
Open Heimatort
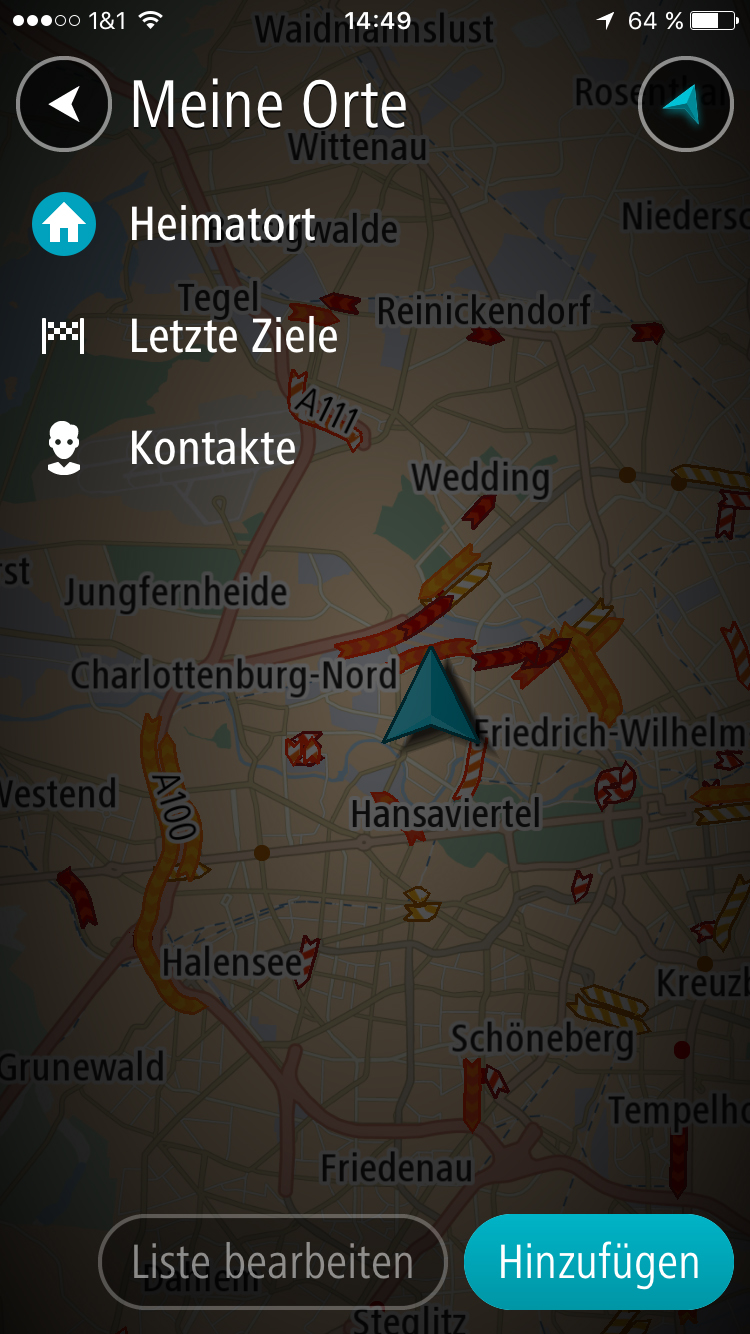pyautogui.click(x=222, y=225)
